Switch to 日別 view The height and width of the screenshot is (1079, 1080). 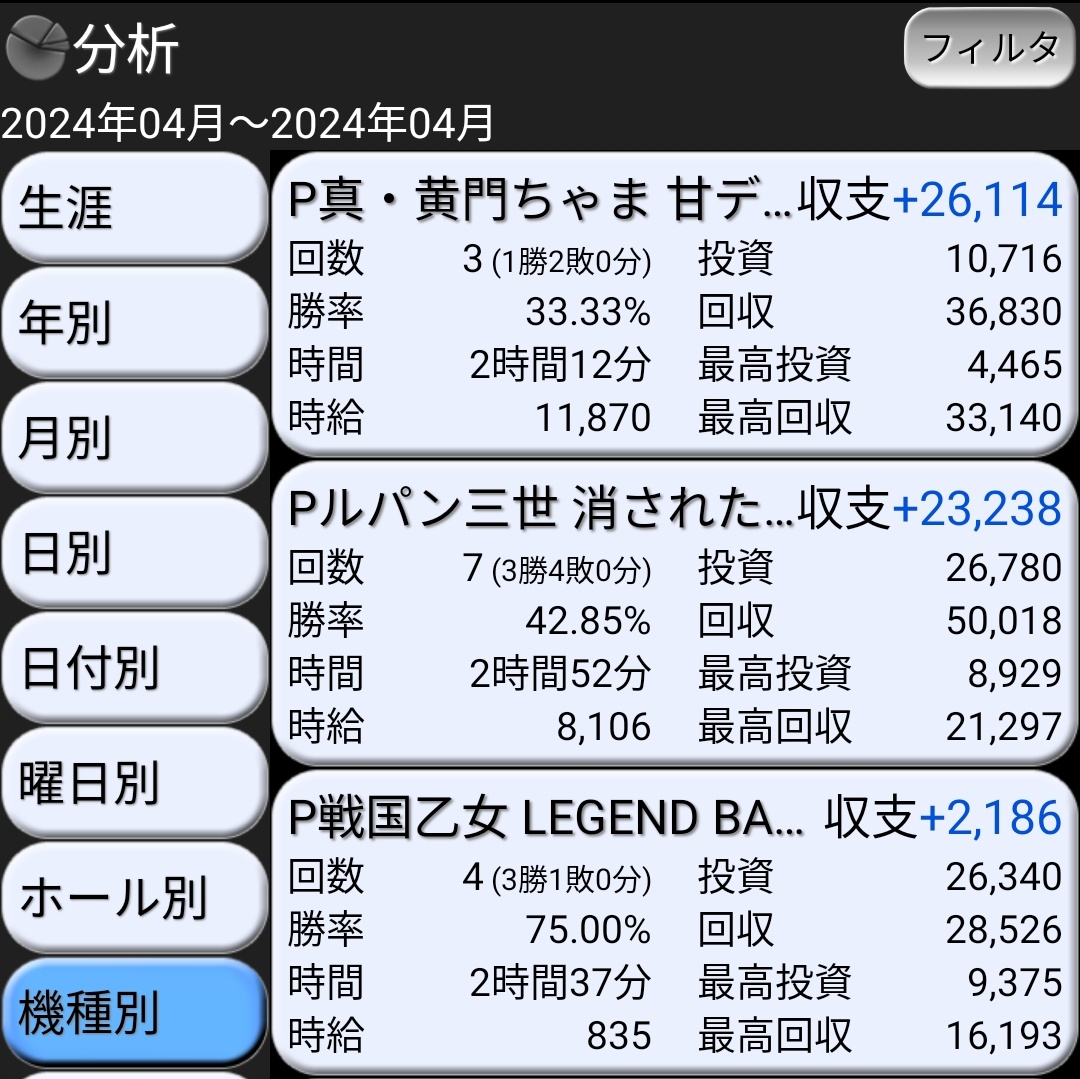[x=135, y=553]
